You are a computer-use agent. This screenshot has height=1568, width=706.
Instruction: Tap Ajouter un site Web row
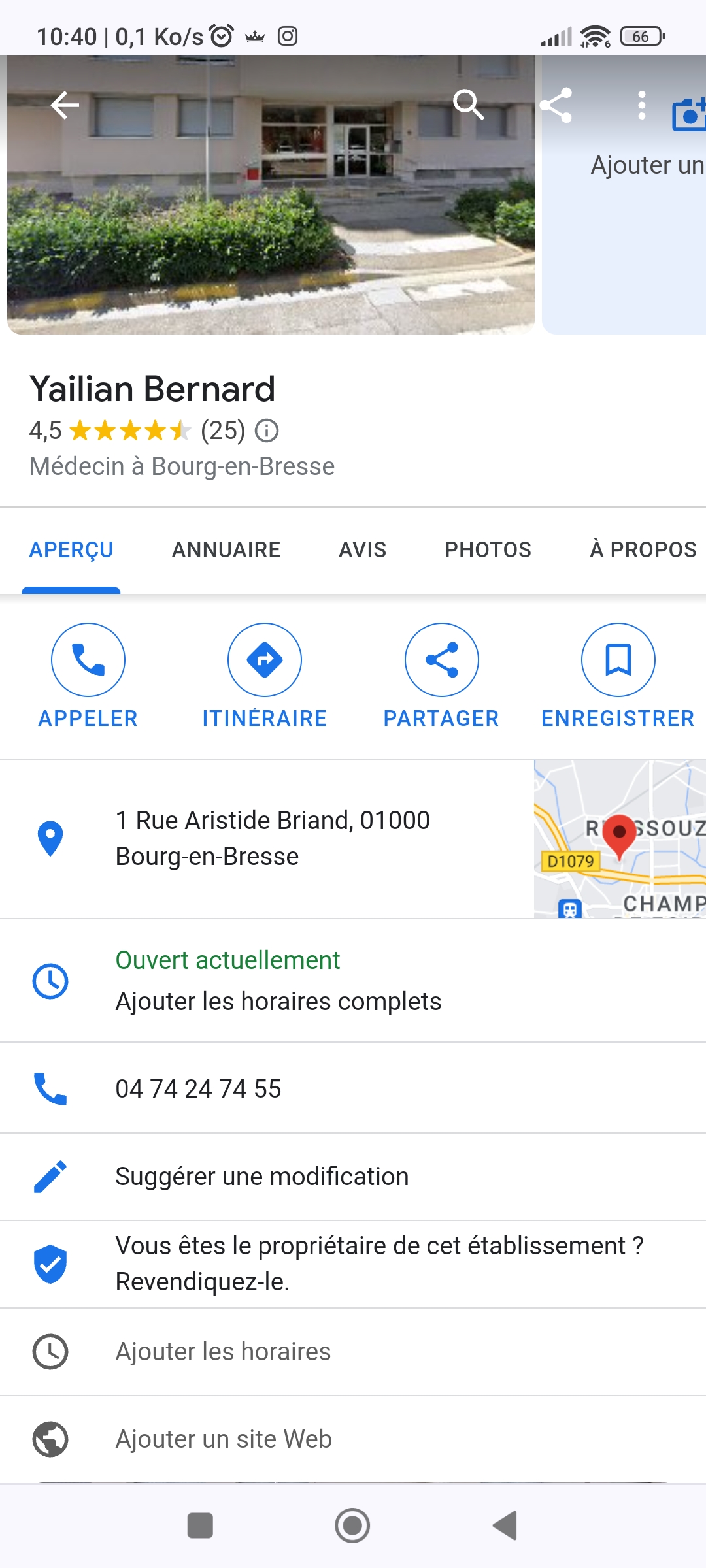224,1439
